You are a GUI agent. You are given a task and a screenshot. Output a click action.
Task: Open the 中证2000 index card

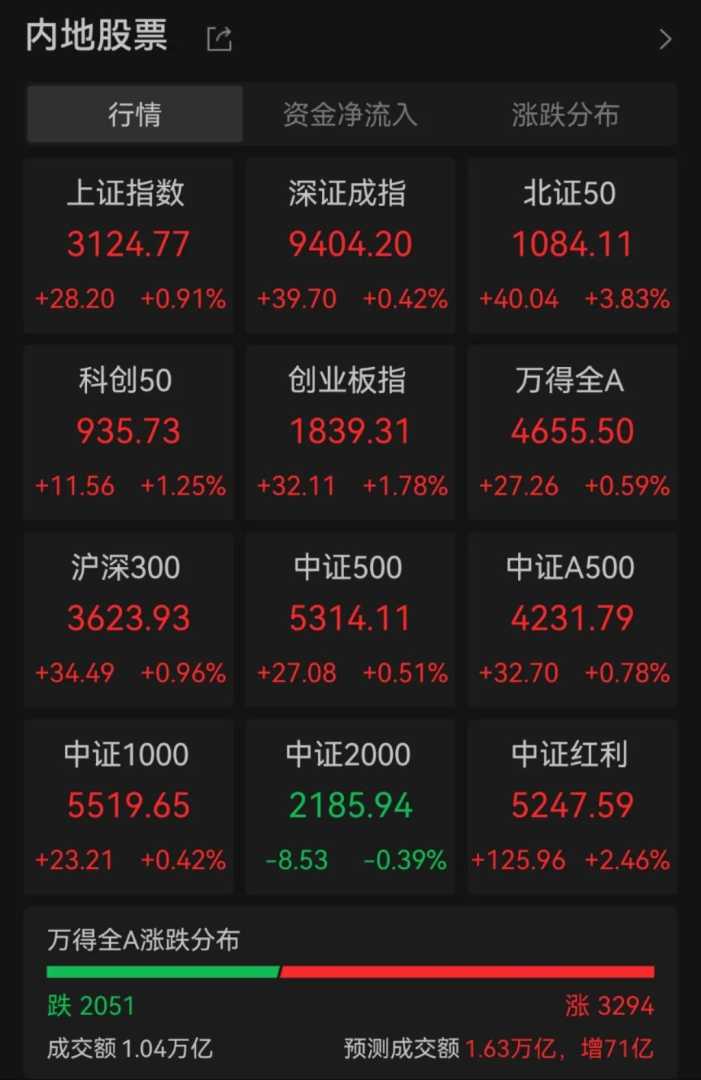pos(350,806)
